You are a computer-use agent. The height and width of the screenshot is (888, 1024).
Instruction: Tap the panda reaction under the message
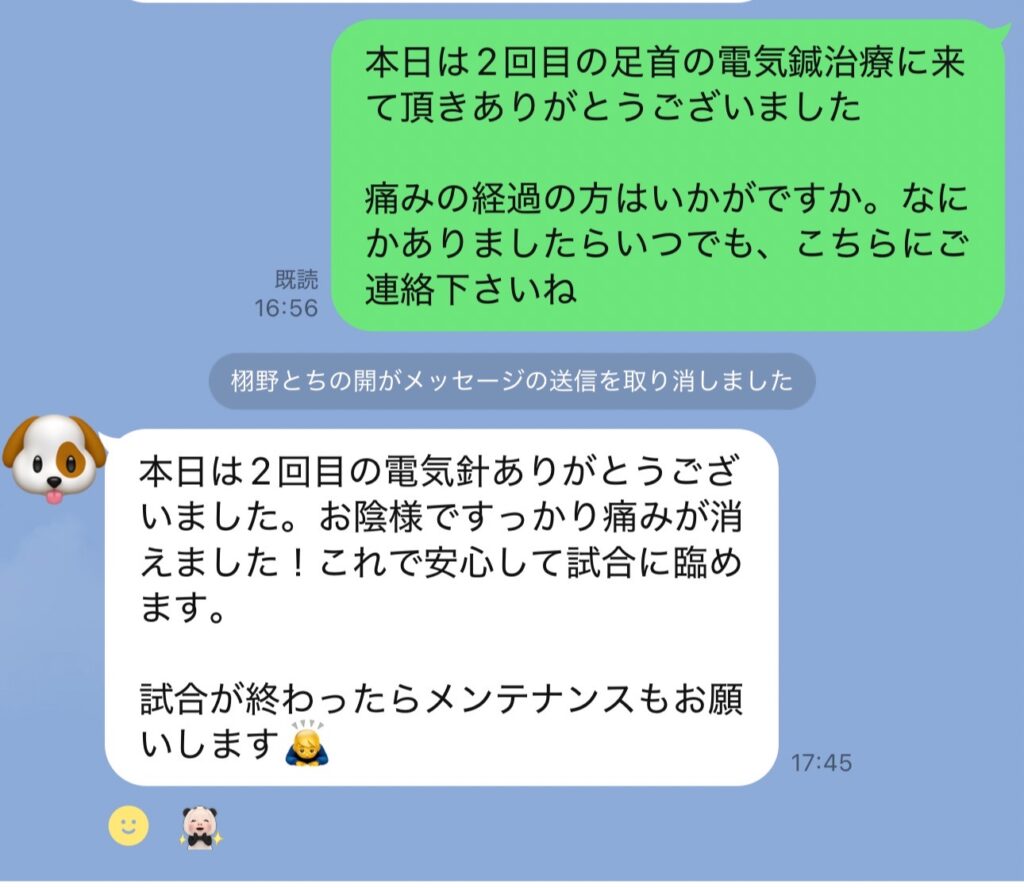201,827
